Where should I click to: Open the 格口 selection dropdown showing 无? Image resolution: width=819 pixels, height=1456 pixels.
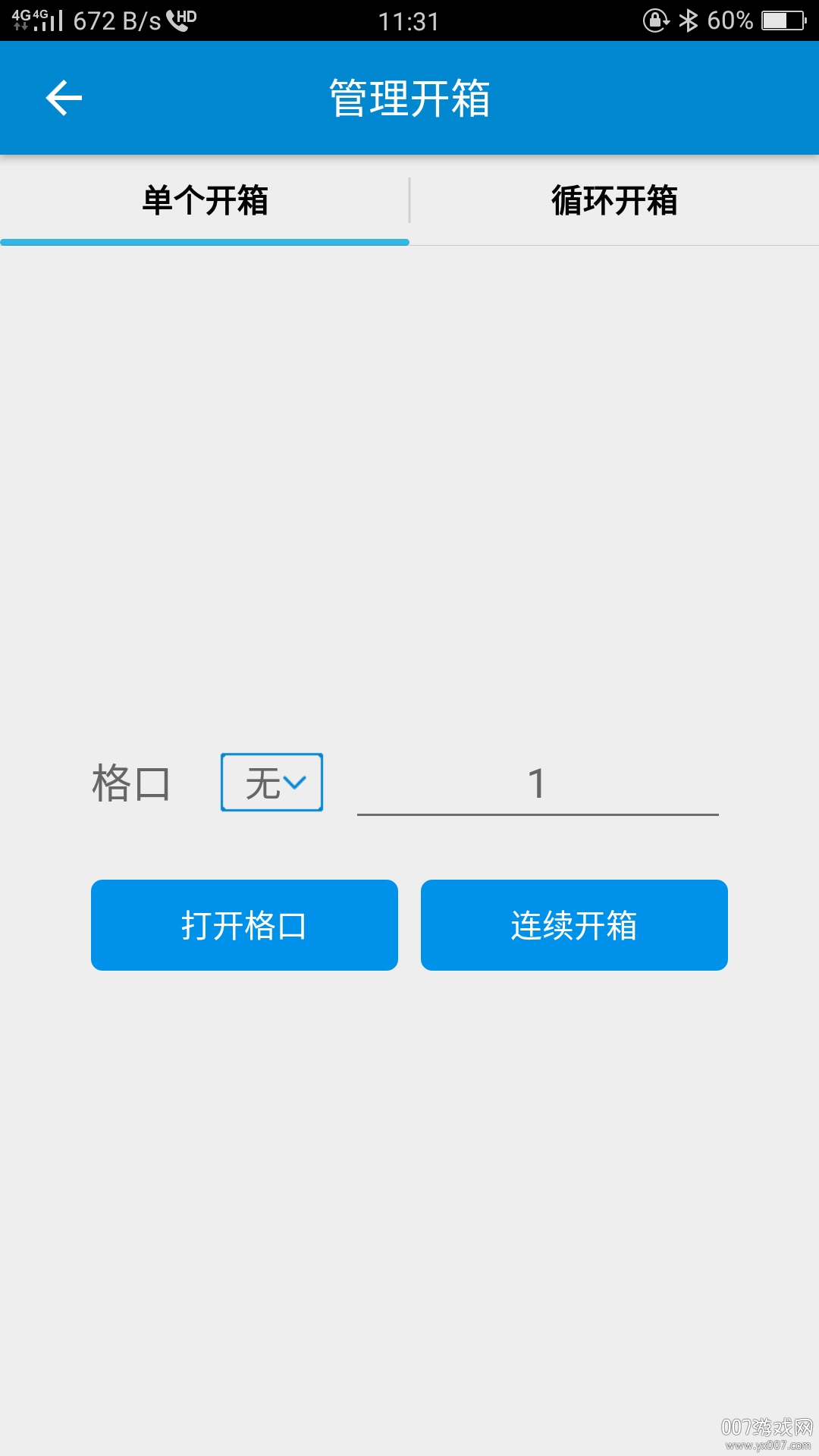click(x=272, y=782)
